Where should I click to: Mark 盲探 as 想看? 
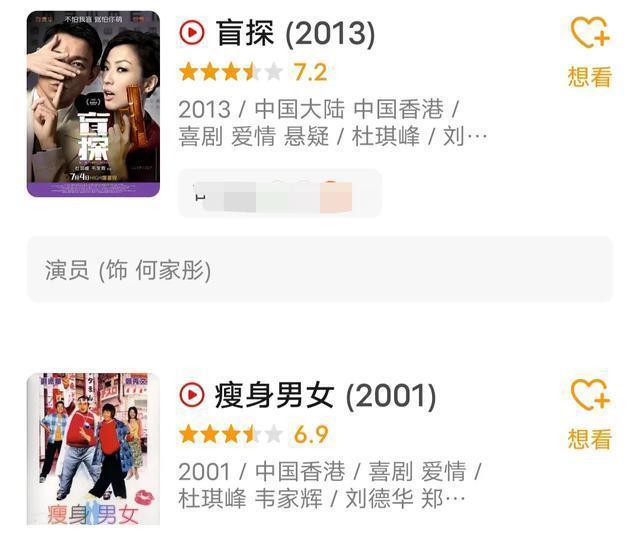click(x=590, y=50)
